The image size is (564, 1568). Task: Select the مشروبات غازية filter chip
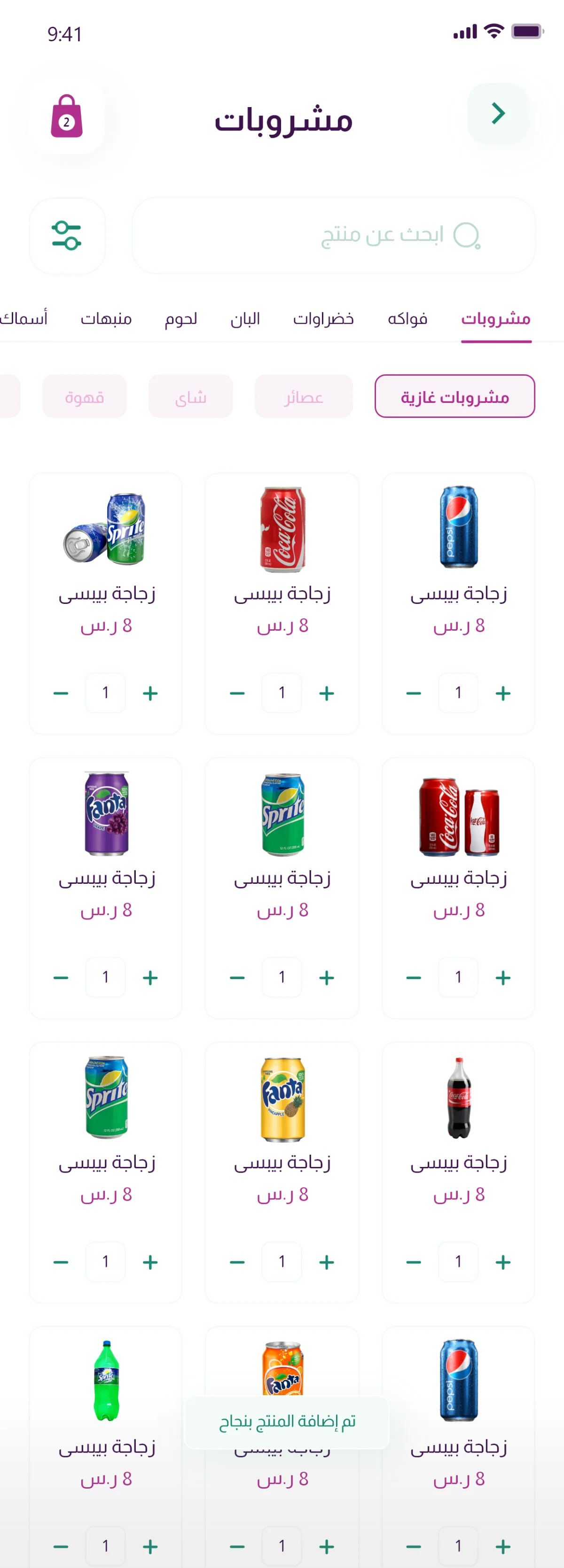[x=455, y=396]
